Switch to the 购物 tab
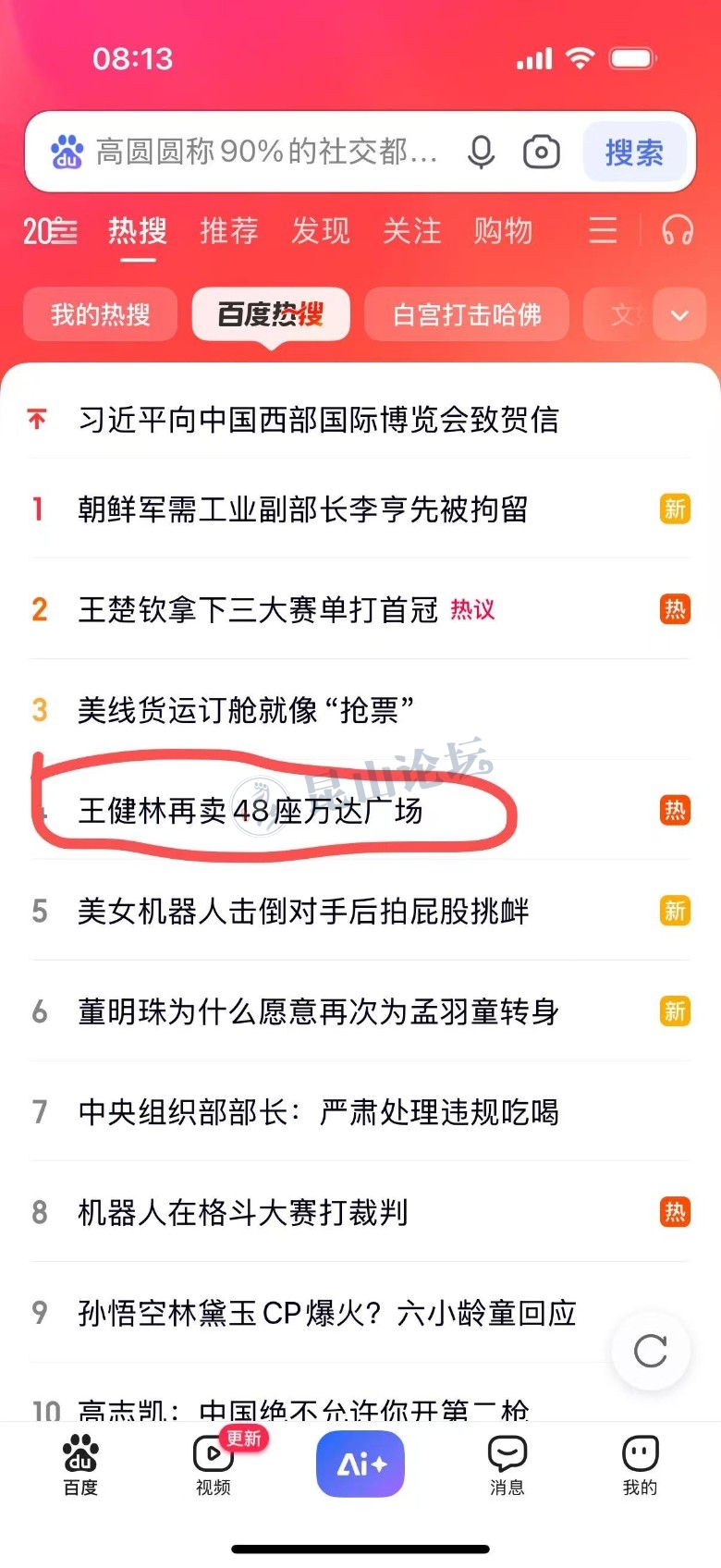Screen dimensions: 721x1568 503,230
